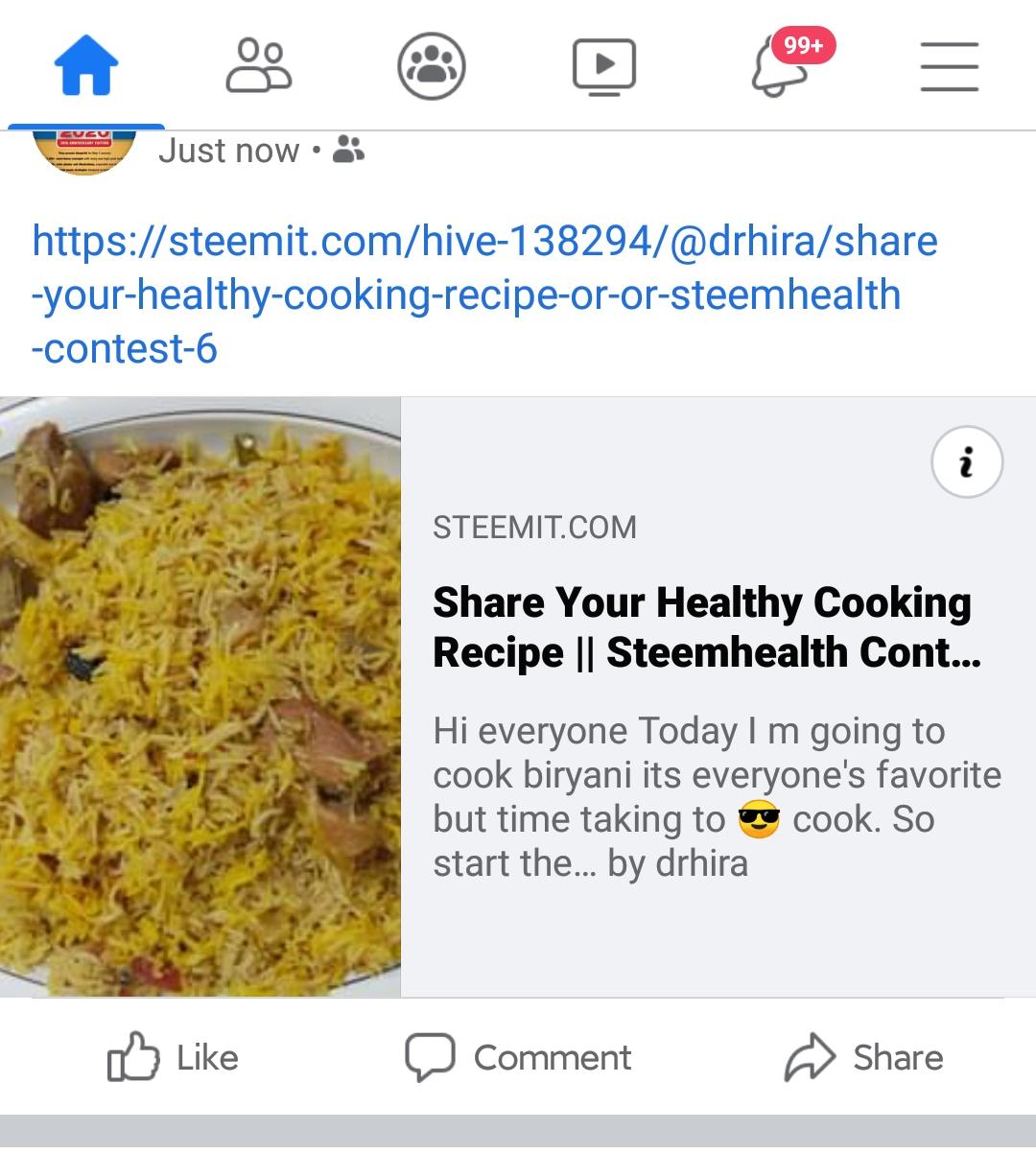Comment on this post
The width and height of the screenshot is (1036, 1154).
[x=518, y=1057]
